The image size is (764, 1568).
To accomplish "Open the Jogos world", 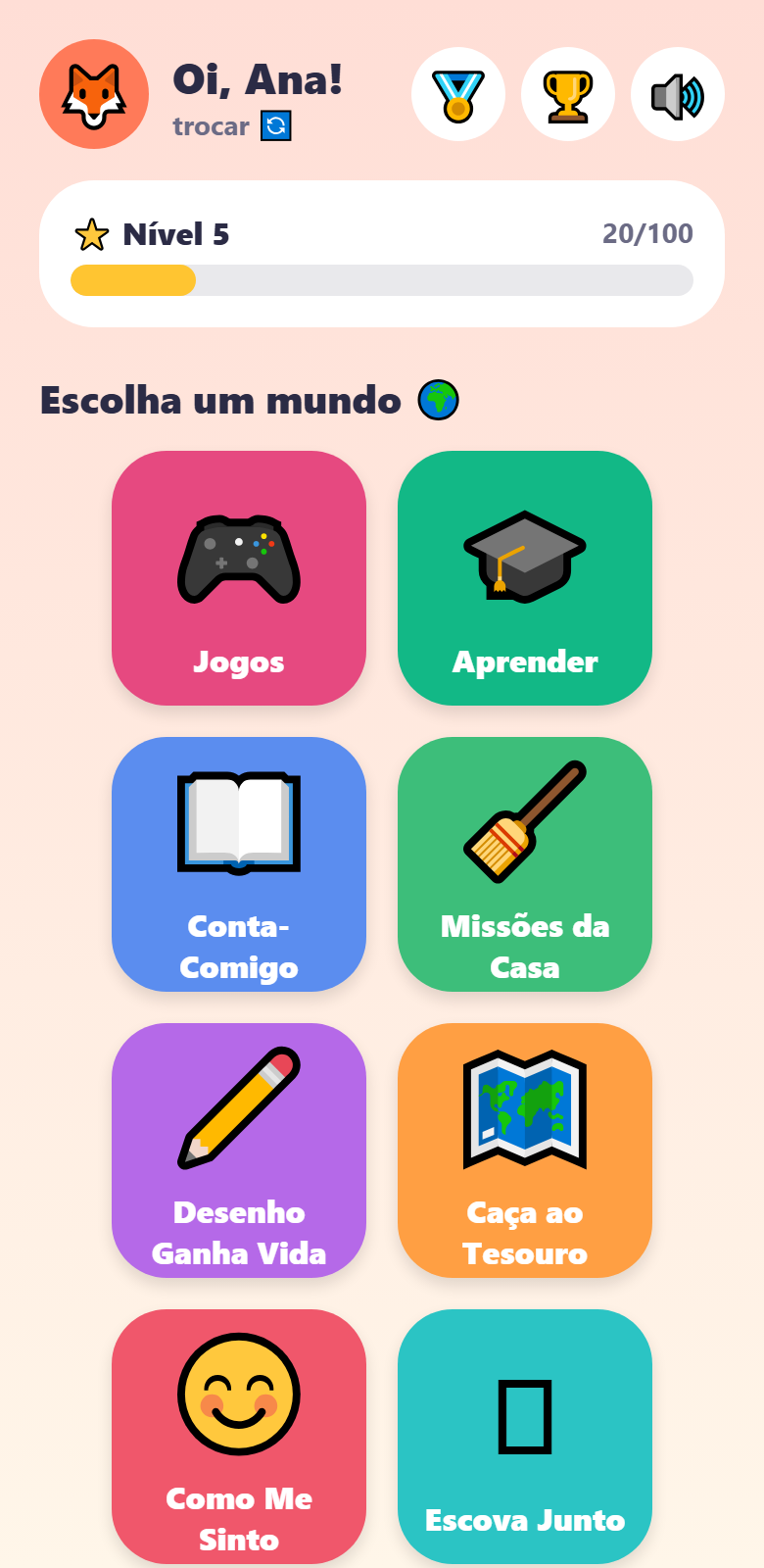I will tap(239, 578).
